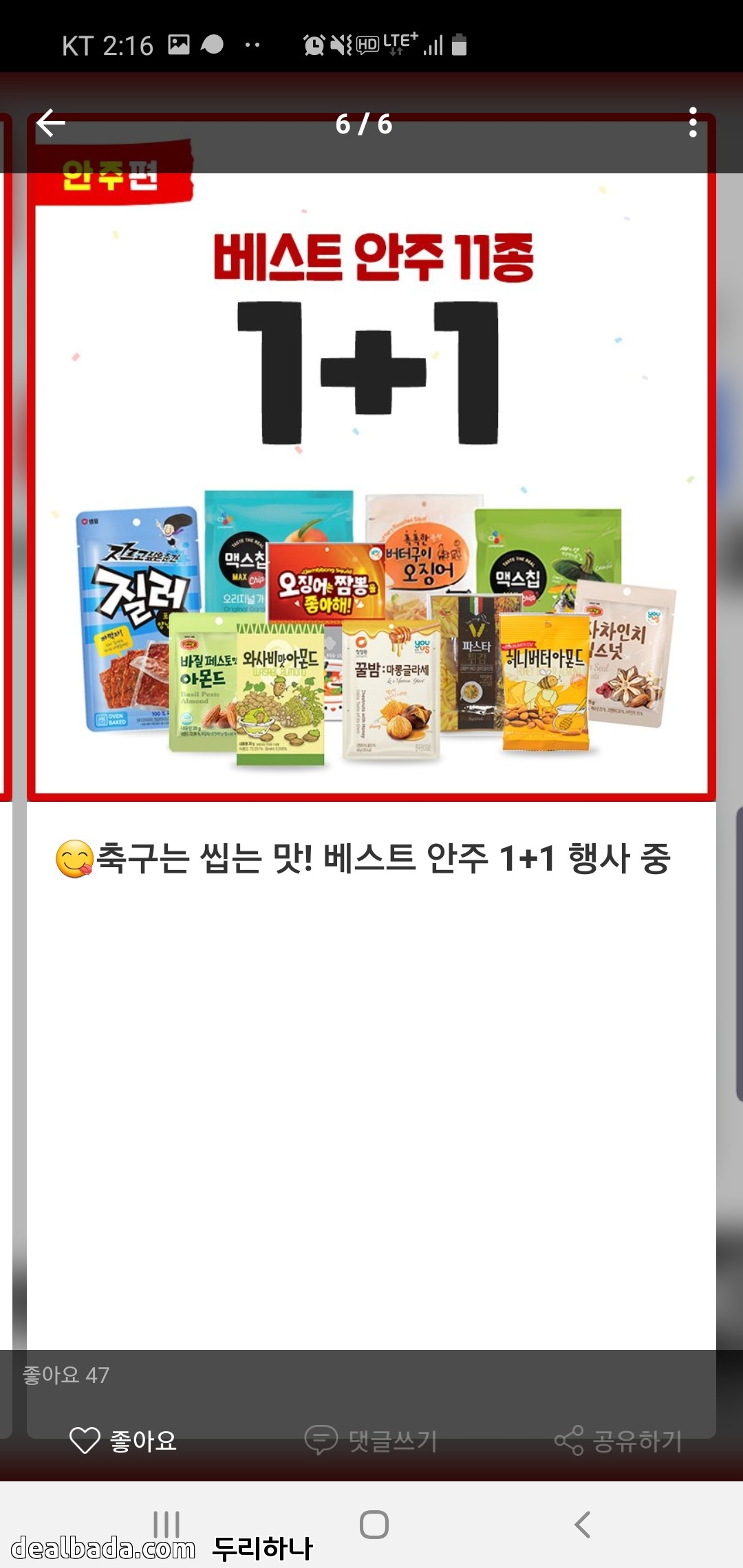Open the three-dot overflow menu
Viewport: 743px width, 1568px height.
point(692,122)
